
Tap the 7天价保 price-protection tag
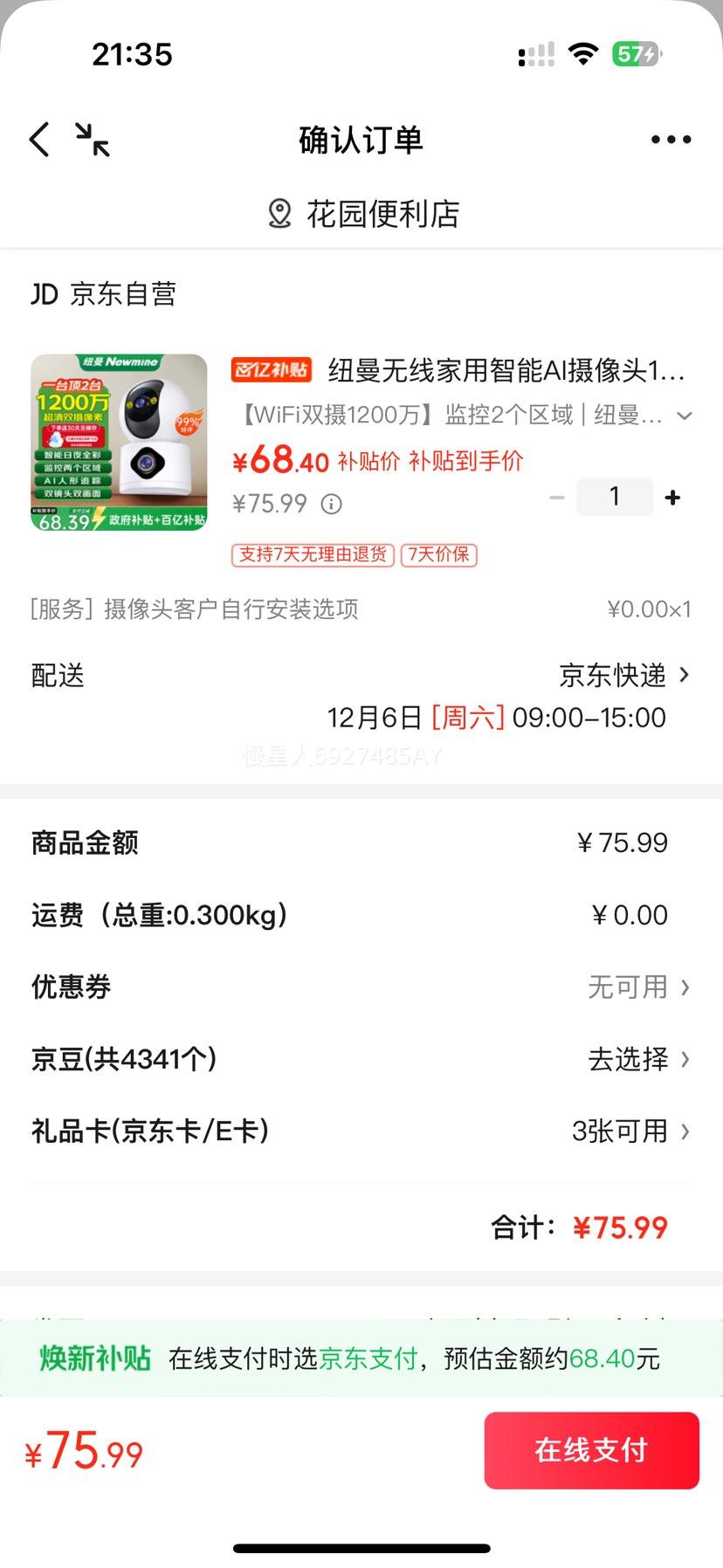(x=437, y=555)
